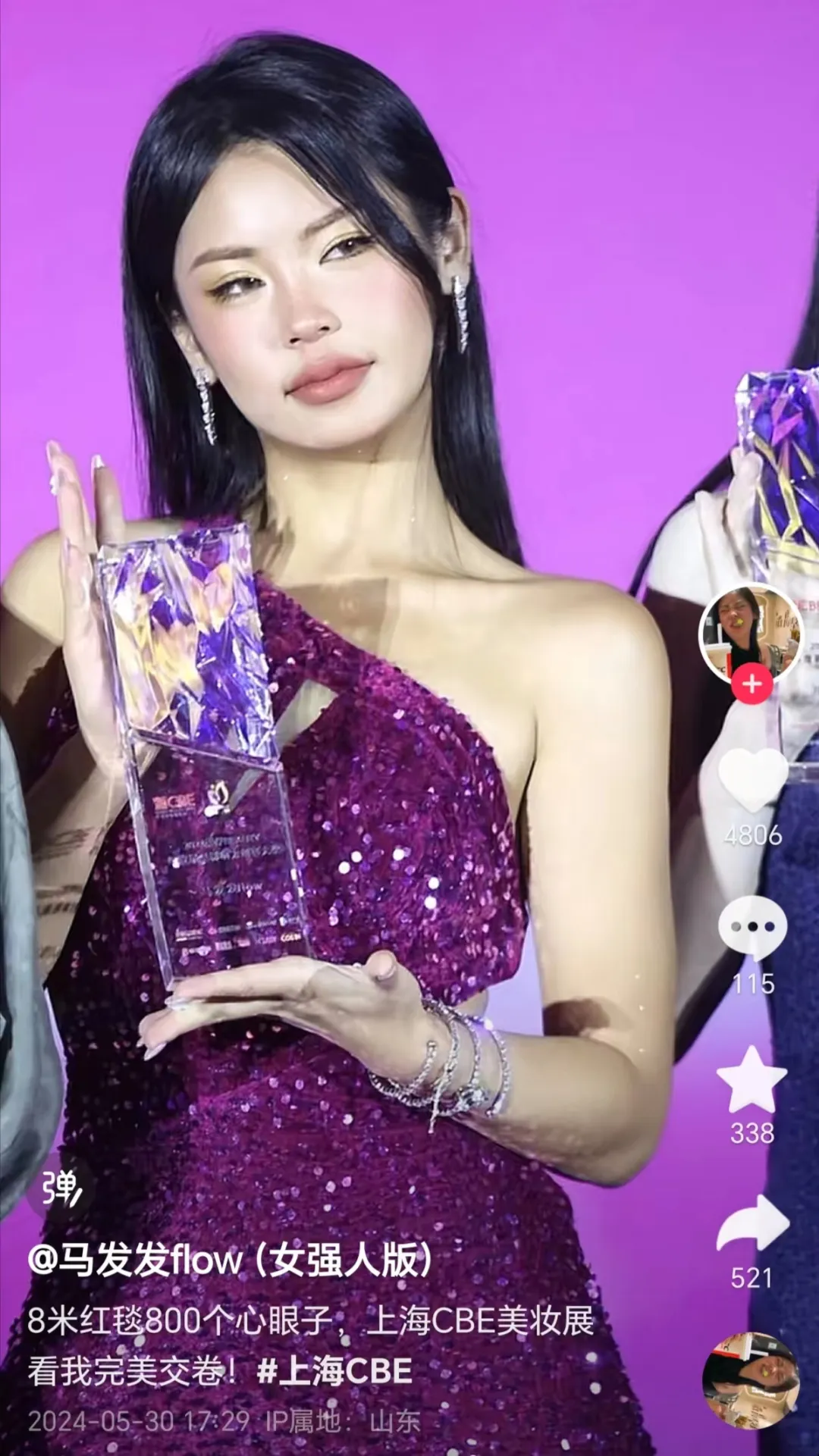Like this video with the heart

coord(752,781)
